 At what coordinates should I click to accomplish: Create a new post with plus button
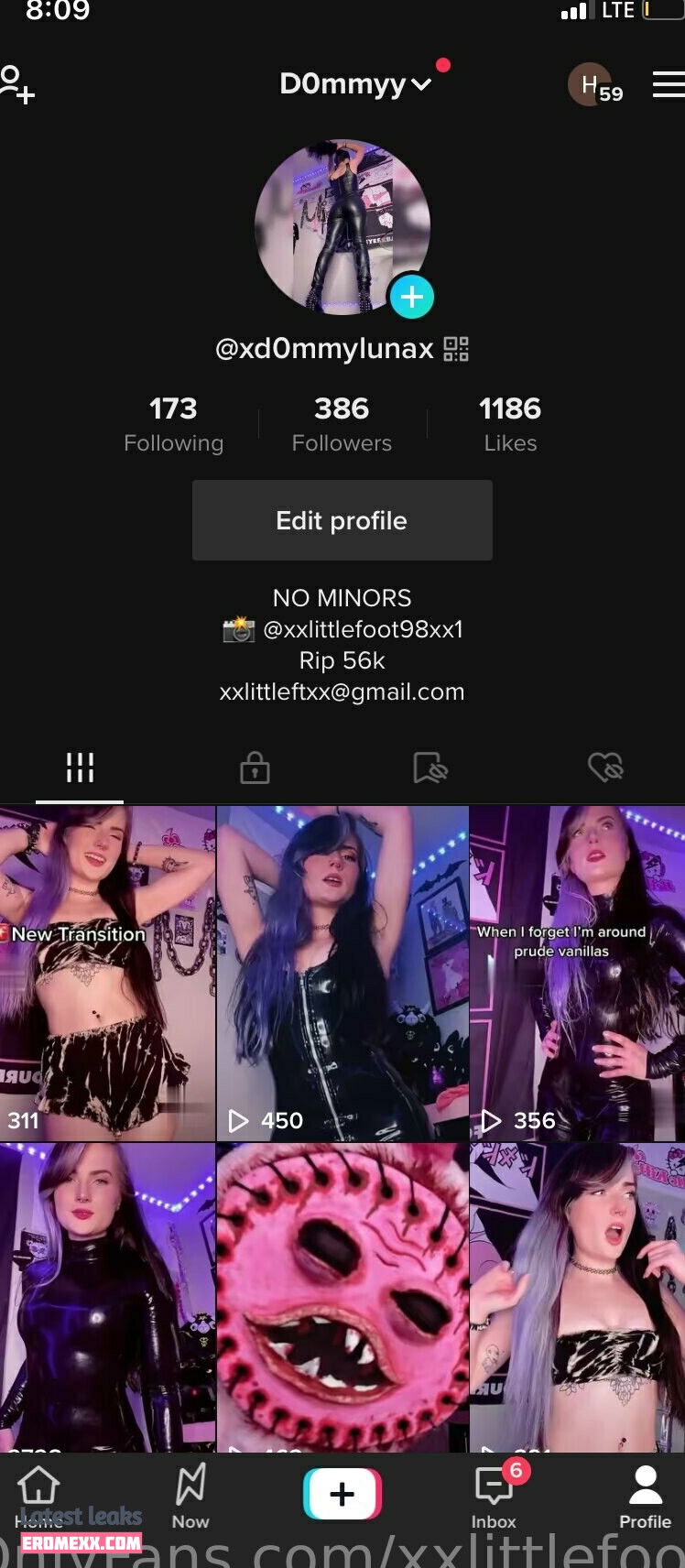tap(342, 1494)
